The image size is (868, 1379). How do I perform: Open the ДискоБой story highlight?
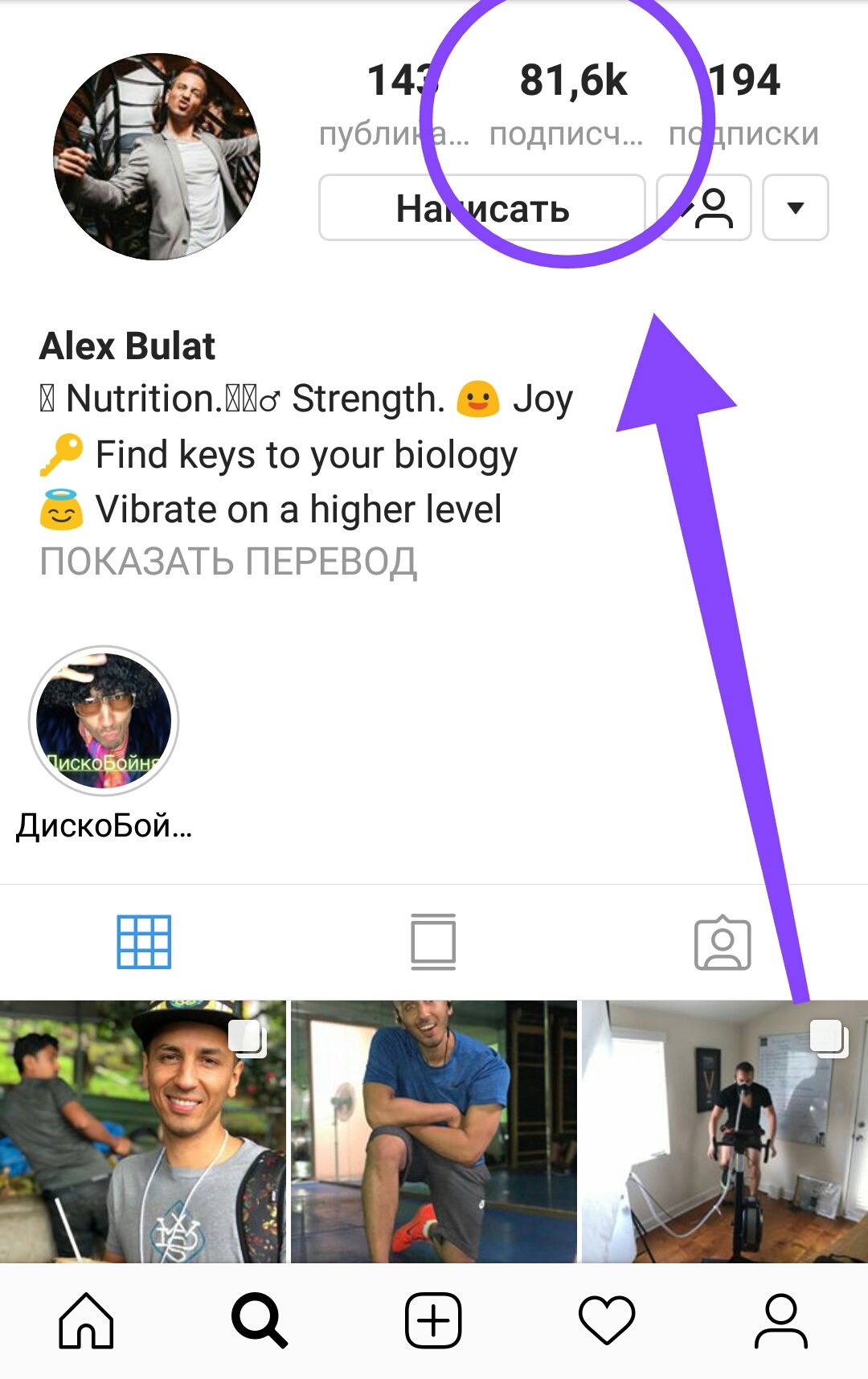pyautogui.click(x=104, y=721)
